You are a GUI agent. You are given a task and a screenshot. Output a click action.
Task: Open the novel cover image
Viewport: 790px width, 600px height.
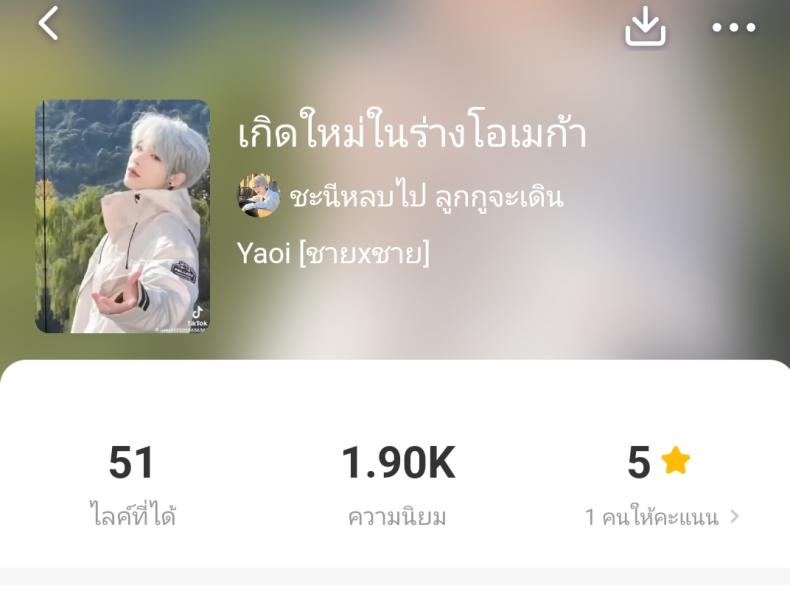tap(122, 216)
